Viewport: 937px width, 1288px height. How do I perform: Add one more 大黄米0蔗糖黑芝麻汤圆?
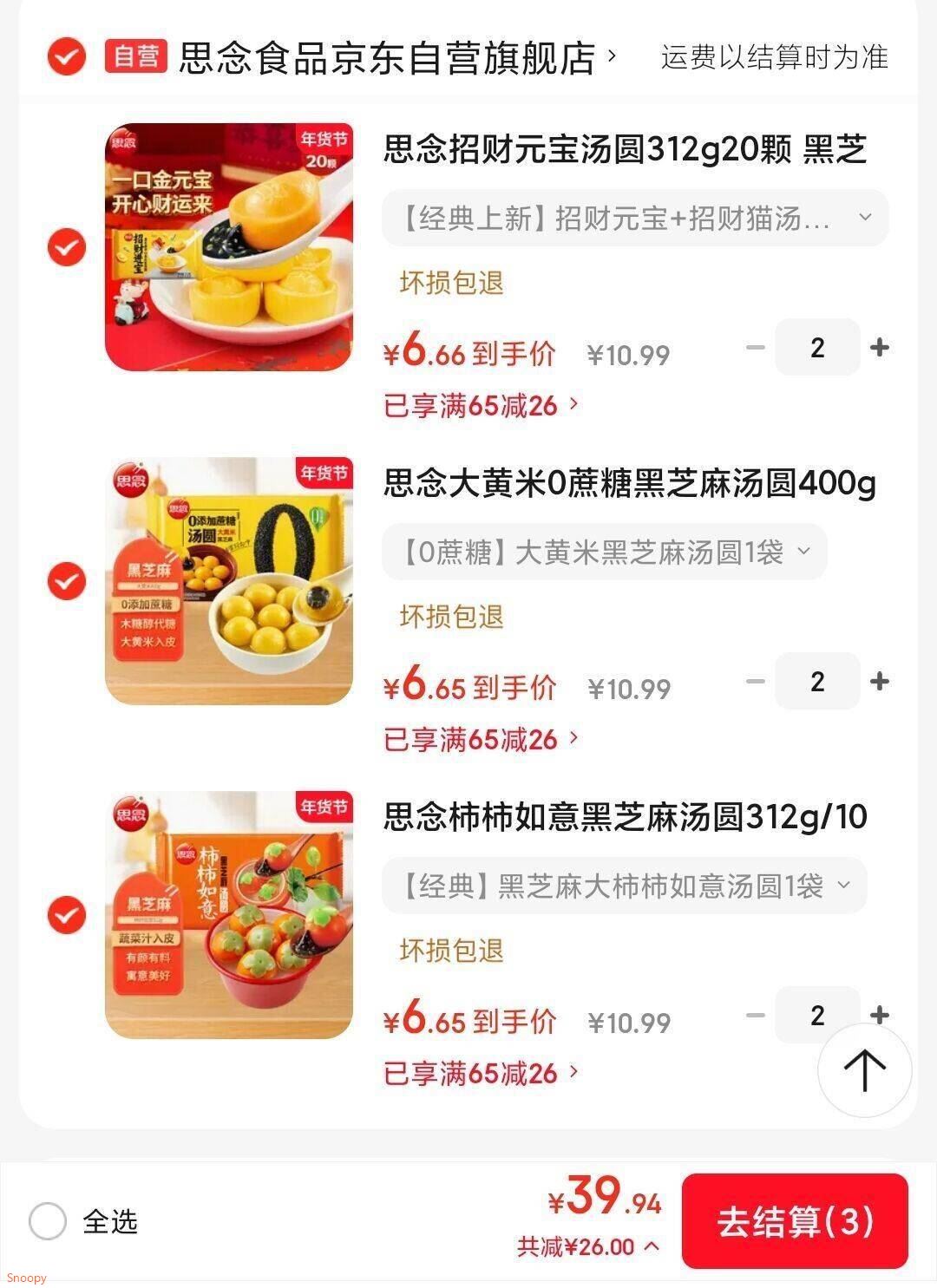(x=880, y=682)
